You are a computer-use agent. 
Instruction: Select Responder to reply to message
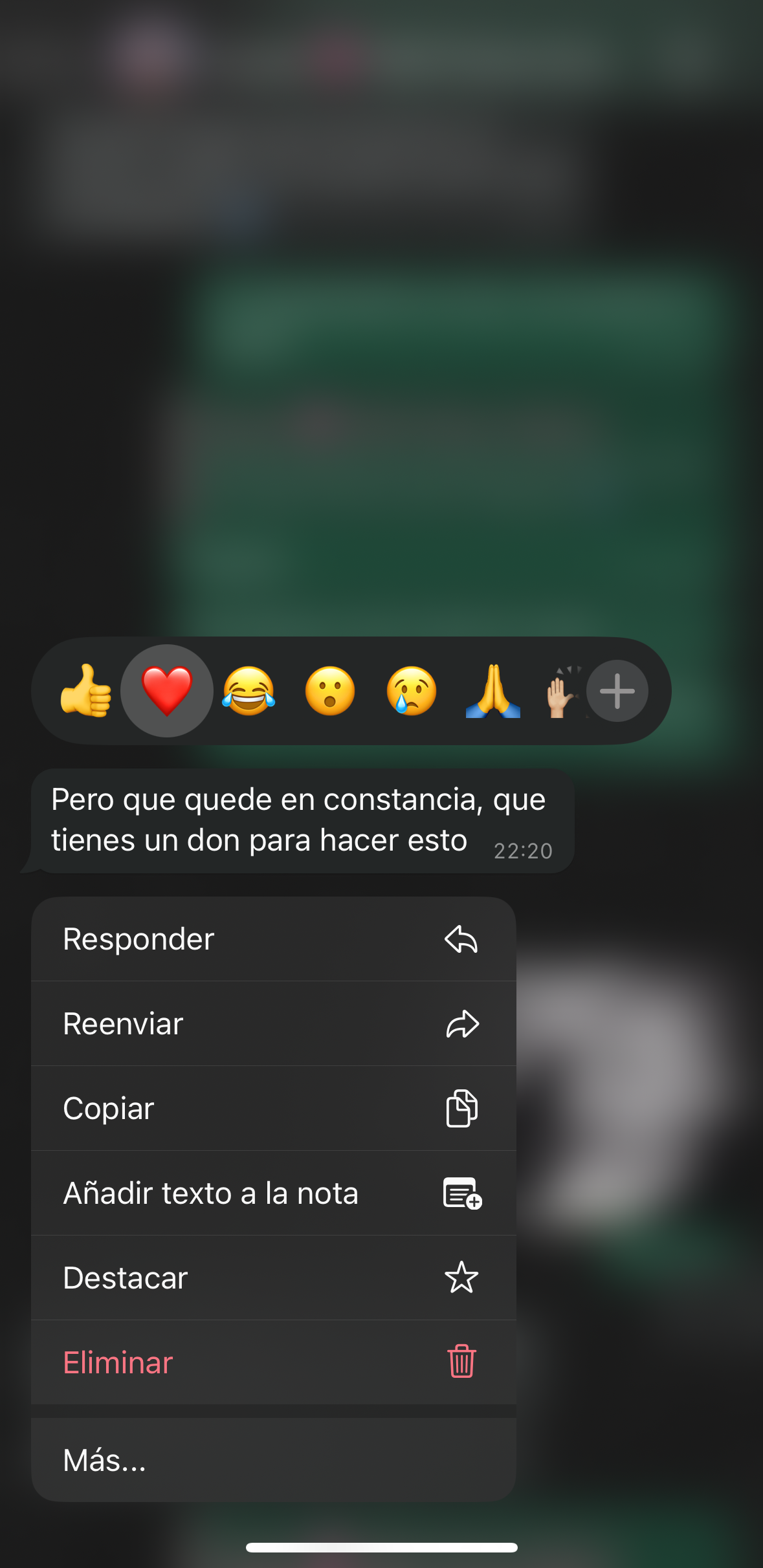tap(273, 939)
